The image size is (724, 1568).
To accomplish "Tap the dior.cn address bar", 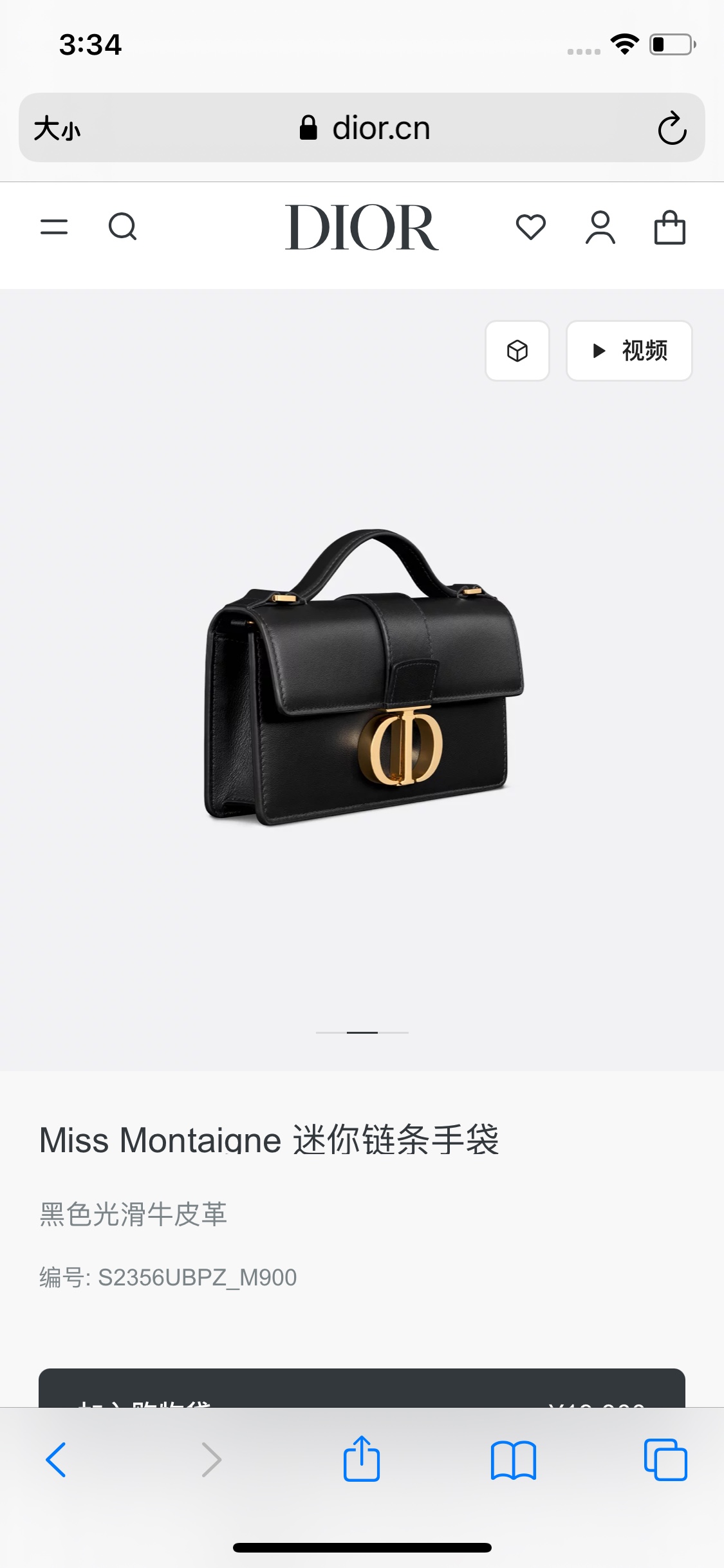I will point(365,128).
